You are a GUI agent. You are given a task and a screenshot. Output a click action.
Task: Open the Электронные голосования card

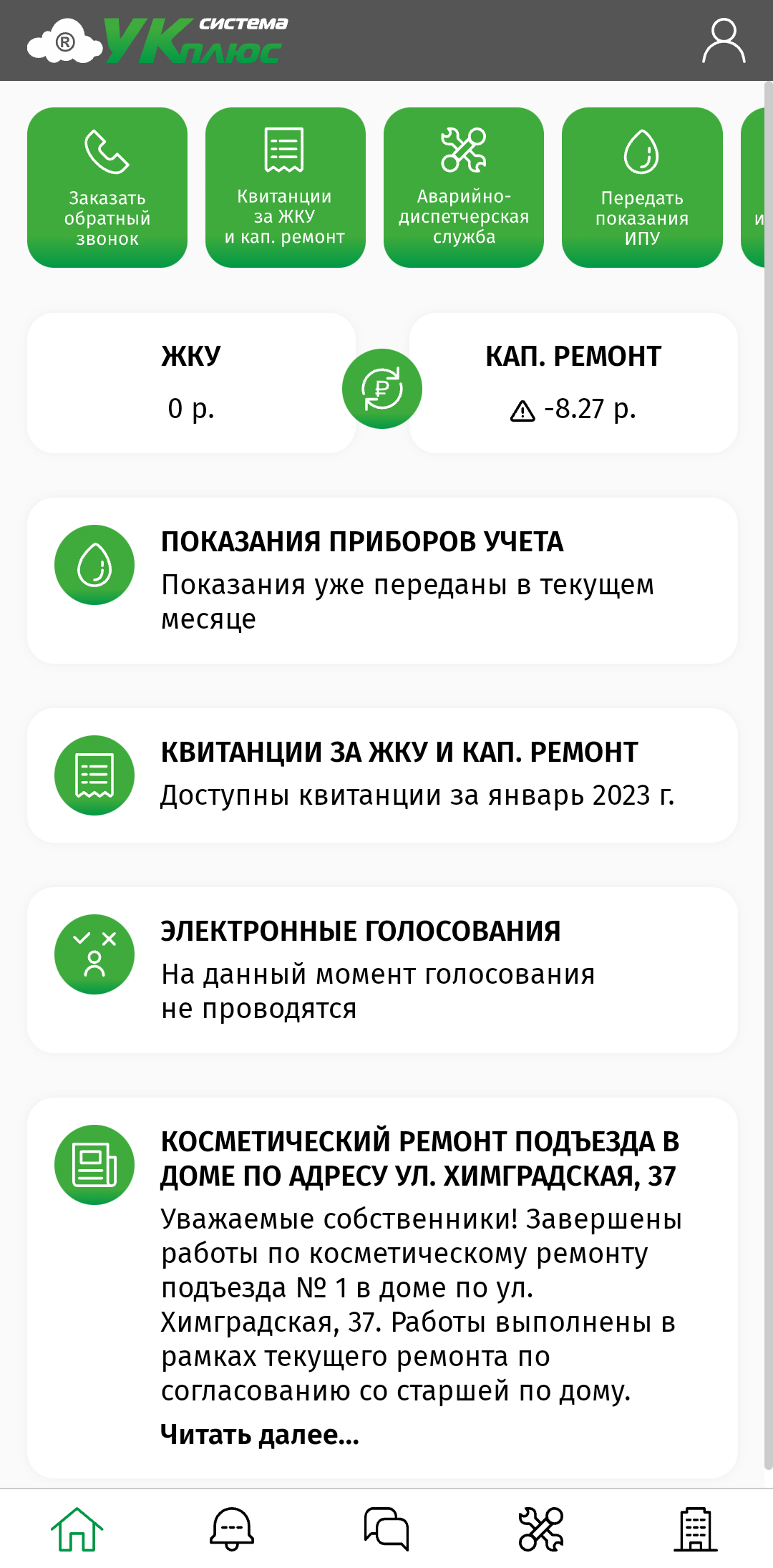(382, 970)
